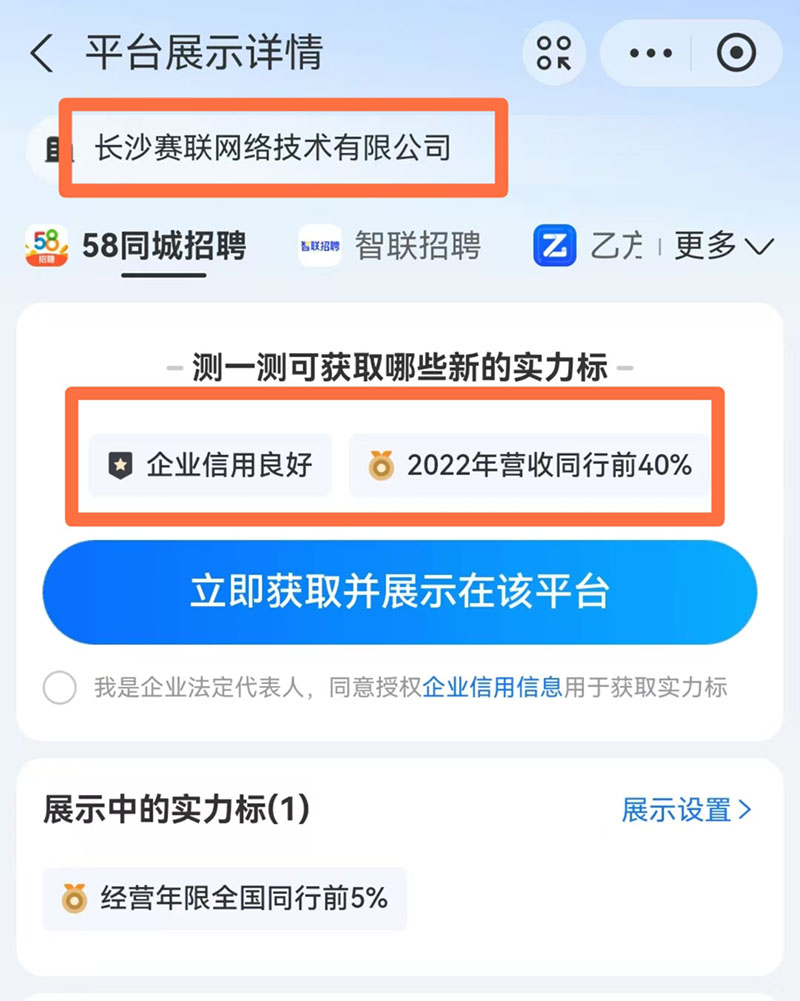
Task: Tap the 2022年营收同行前40% badge chip
Action: coord(530,465)
